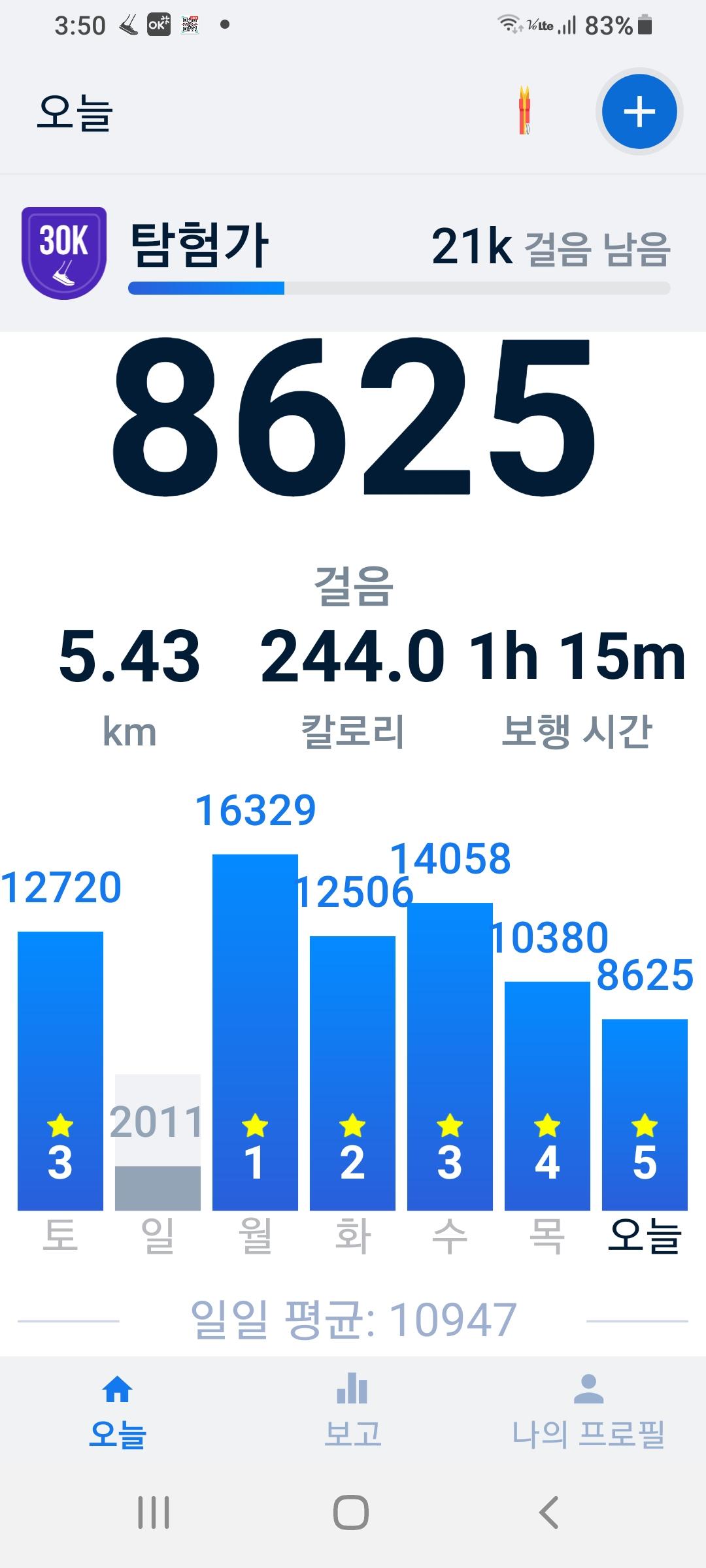
Task: Choose the 화 bar with 12506 steps
Action: pos(352,1071)
